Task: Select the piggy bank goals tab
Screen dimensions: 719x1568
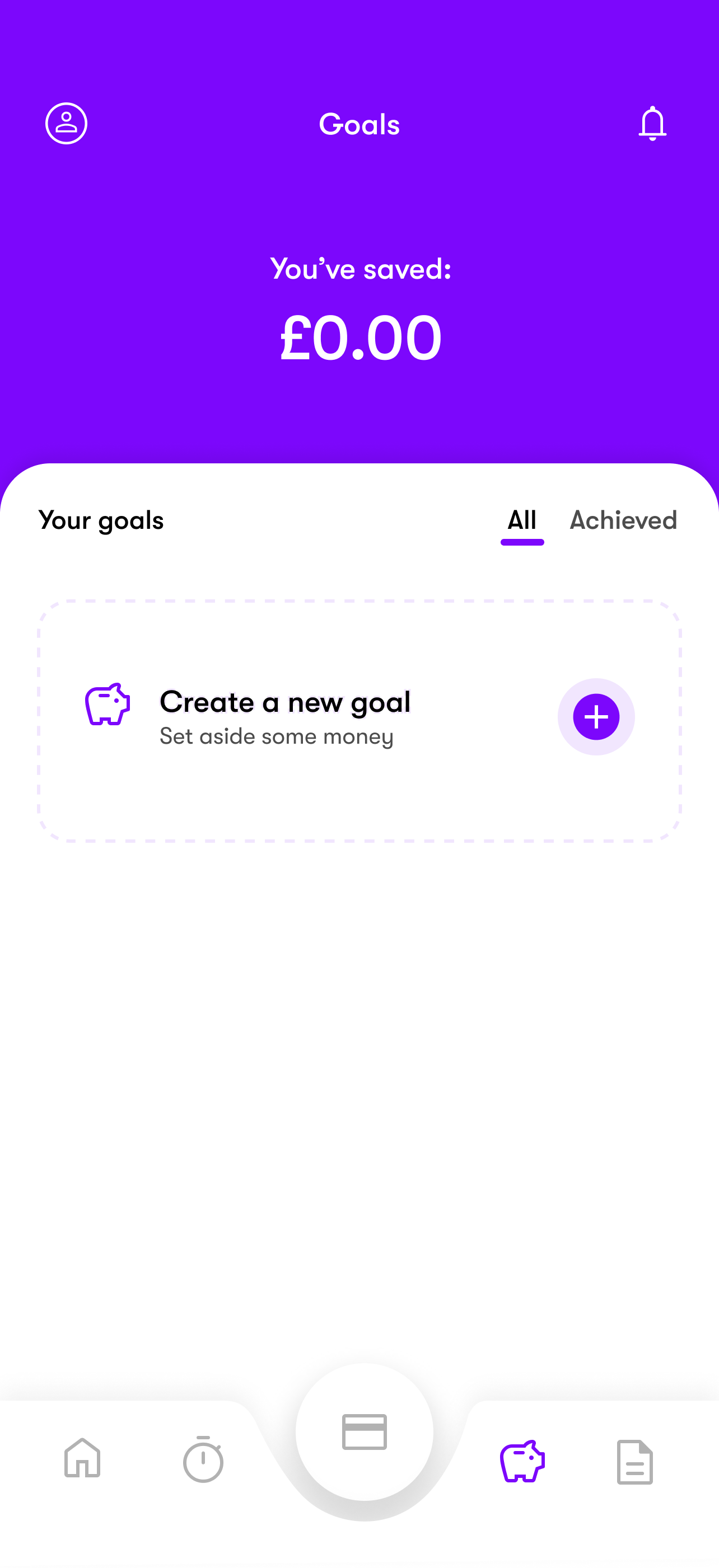Action: [522, 1460]
